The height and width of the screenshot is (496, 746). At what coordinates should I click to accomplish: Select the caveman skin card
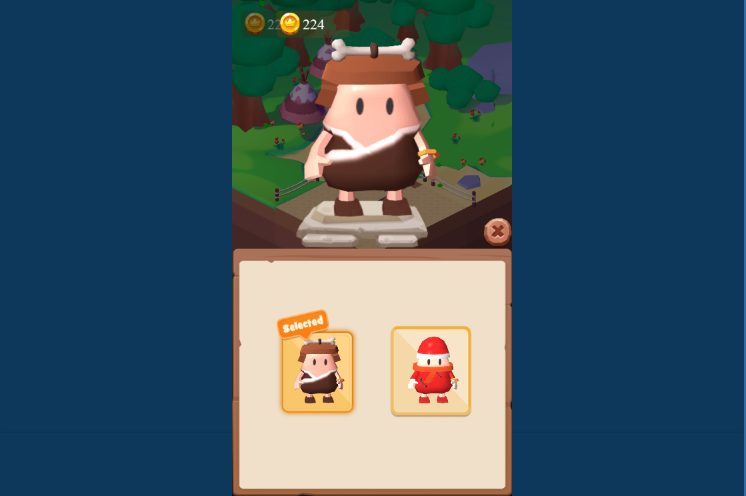coord(318,372)
